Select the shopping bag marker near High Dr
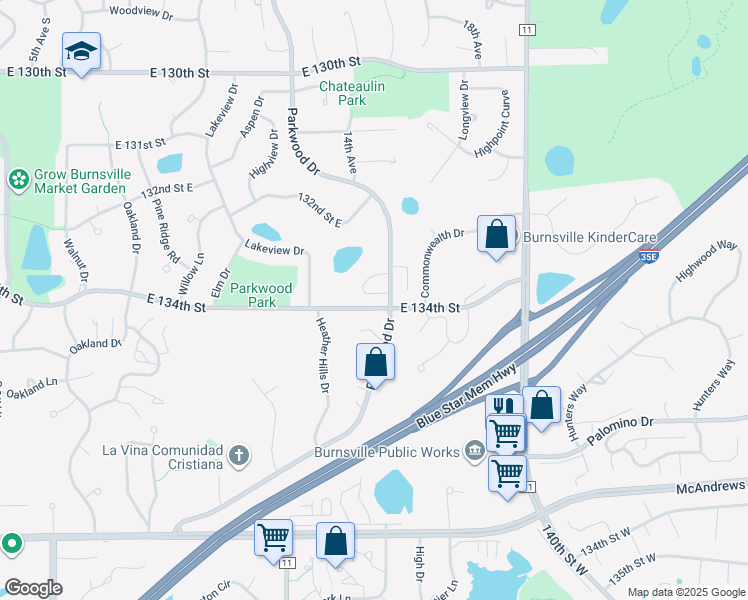748x600 pixels. click(336, 541)
